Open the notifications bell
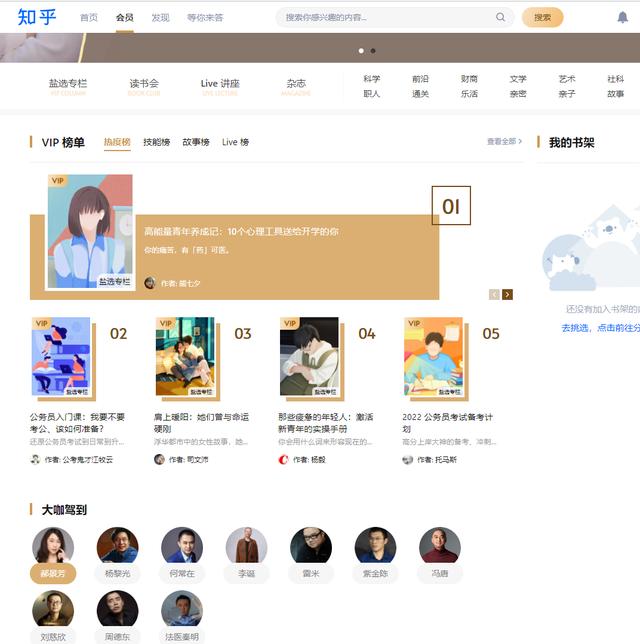Screen dimensions: 640x644 (623, 17)
